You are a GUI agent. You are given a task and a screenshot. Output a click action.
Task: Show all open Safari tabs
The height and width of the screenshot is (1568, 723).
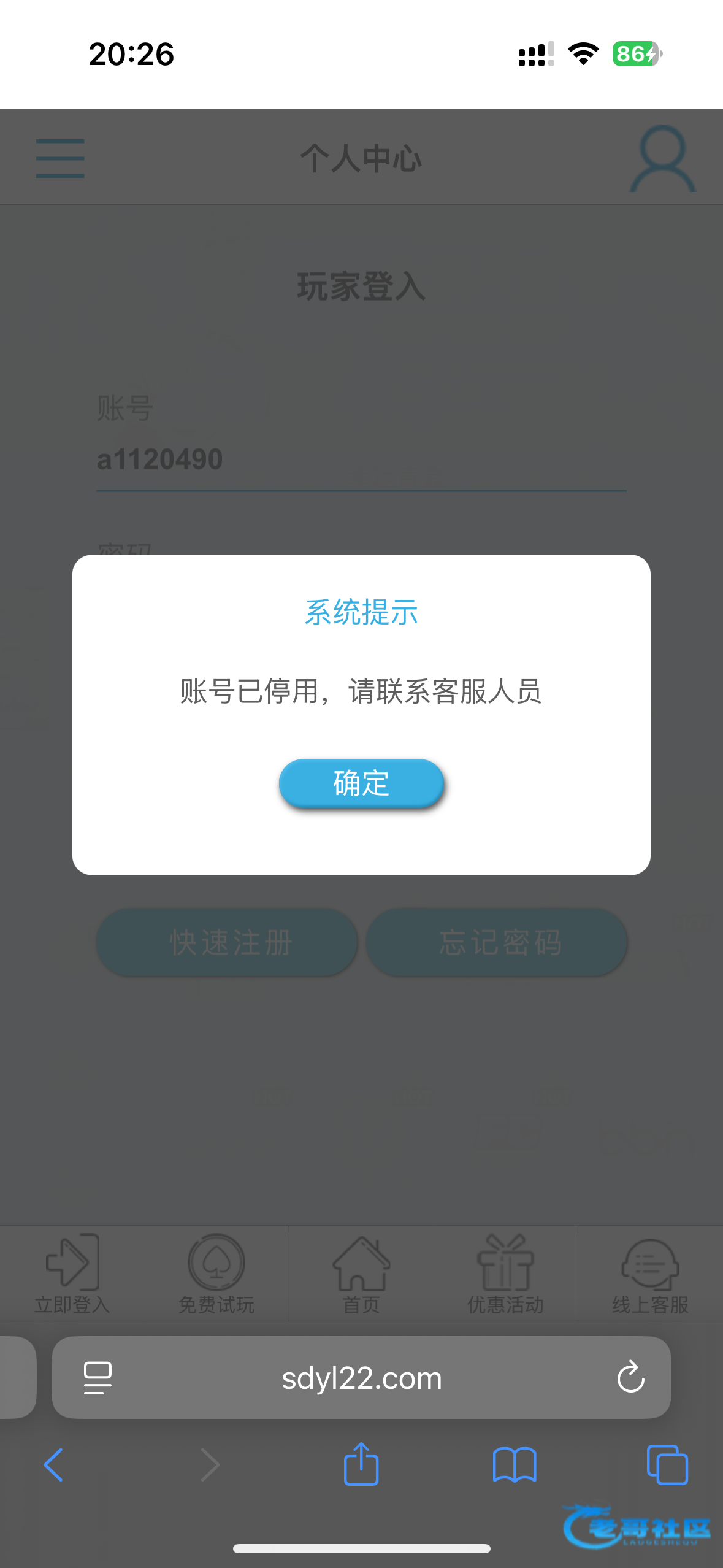click(667, 1465)
